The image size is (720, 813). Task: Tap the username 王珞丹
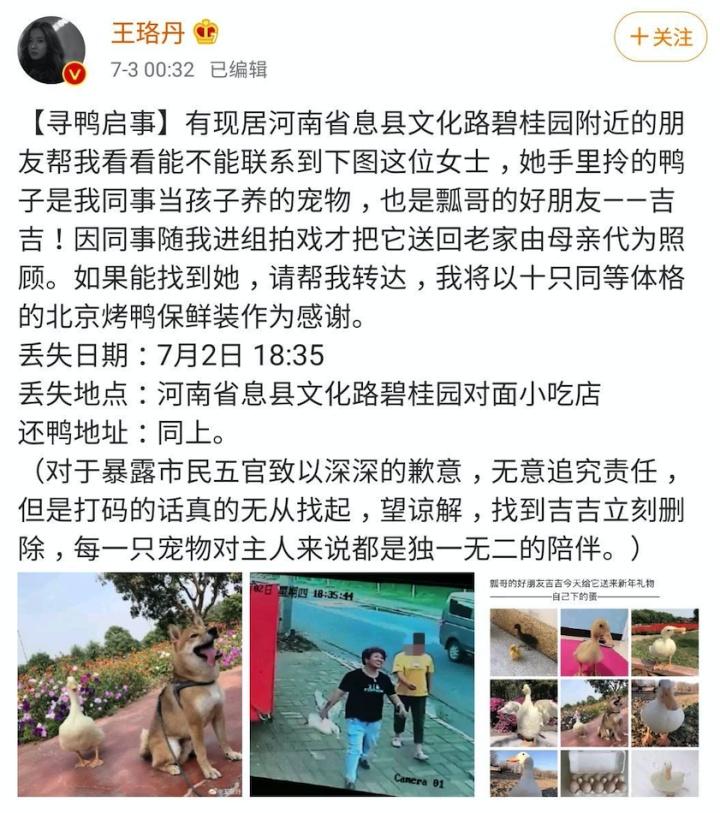click(x=148, y=32)
